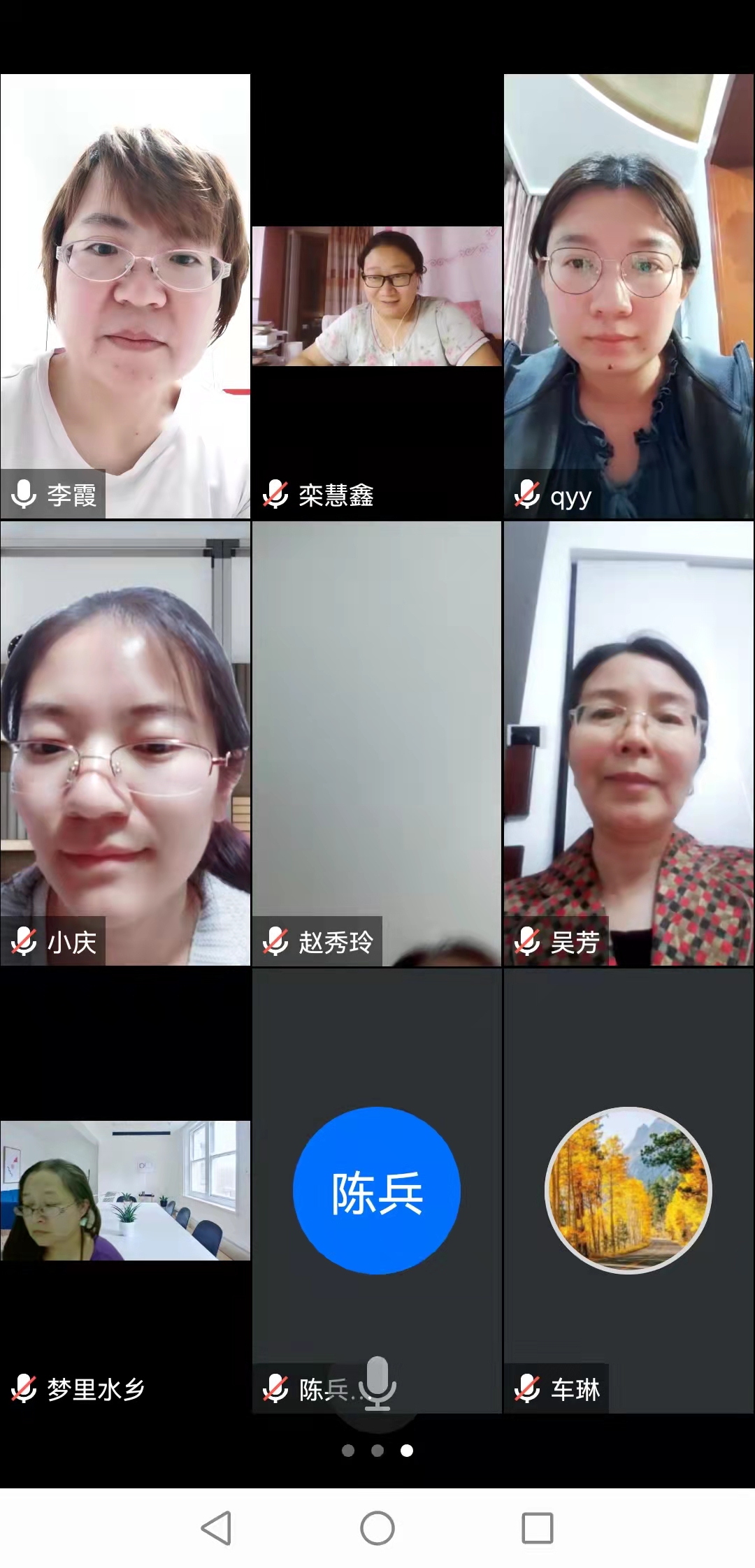Go back with system back button
The width and height of the screenshot is (755, 1568).
click(216, 1527)
